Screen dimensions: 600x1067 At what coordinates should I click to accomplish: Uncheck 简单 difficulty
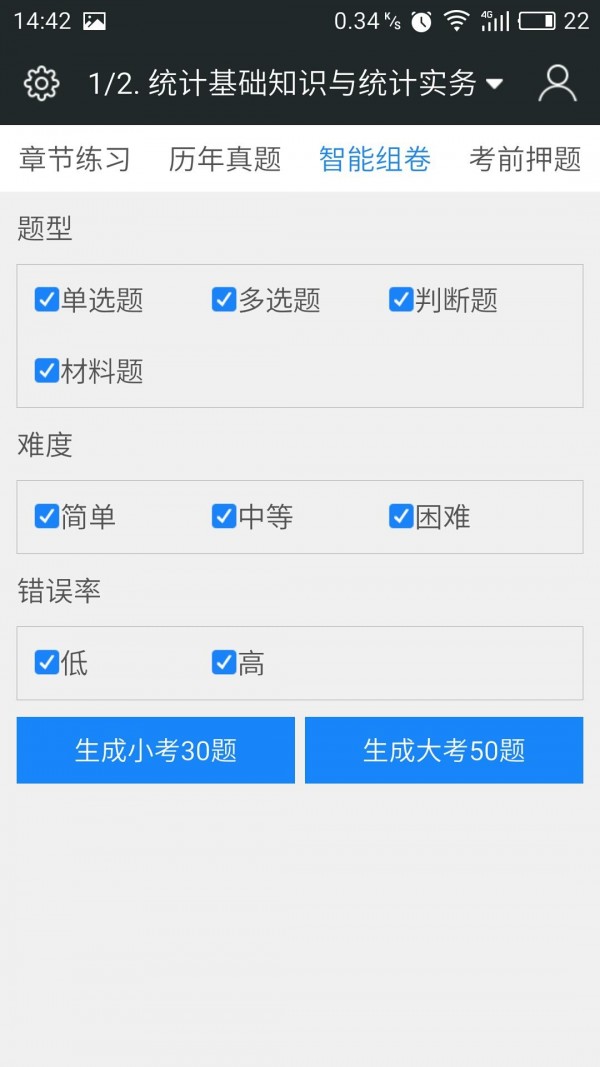pos(47,516)
